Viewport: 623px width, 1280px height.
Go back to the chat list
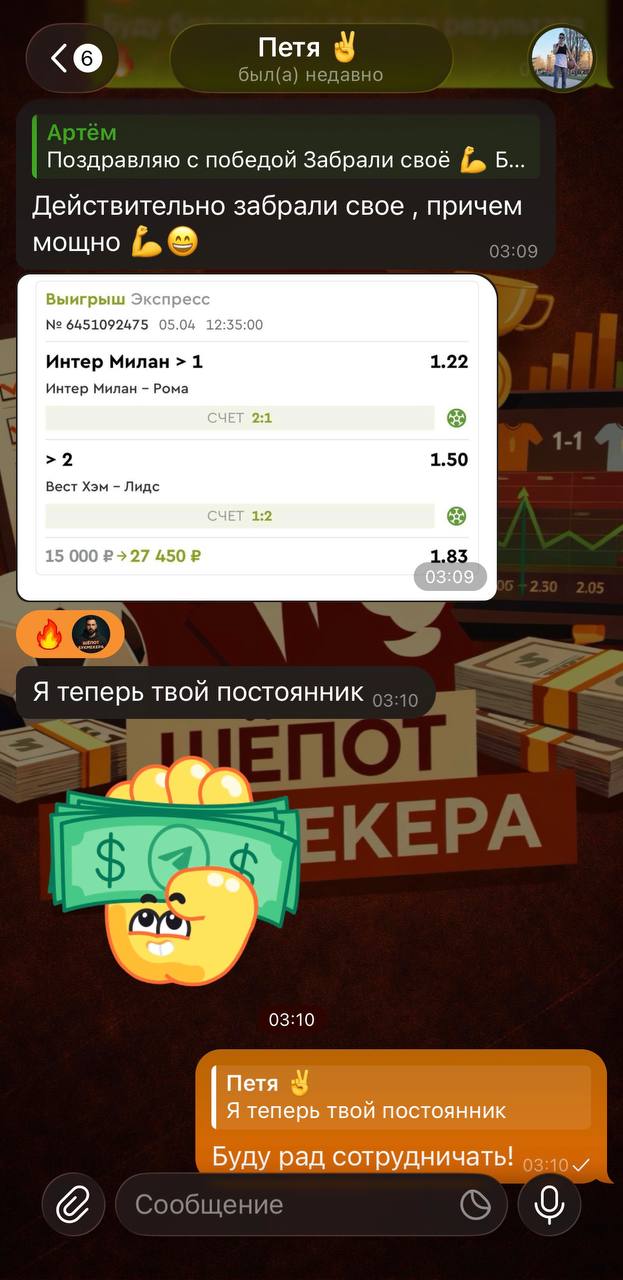pyautogui.click(x=72, y=59)
